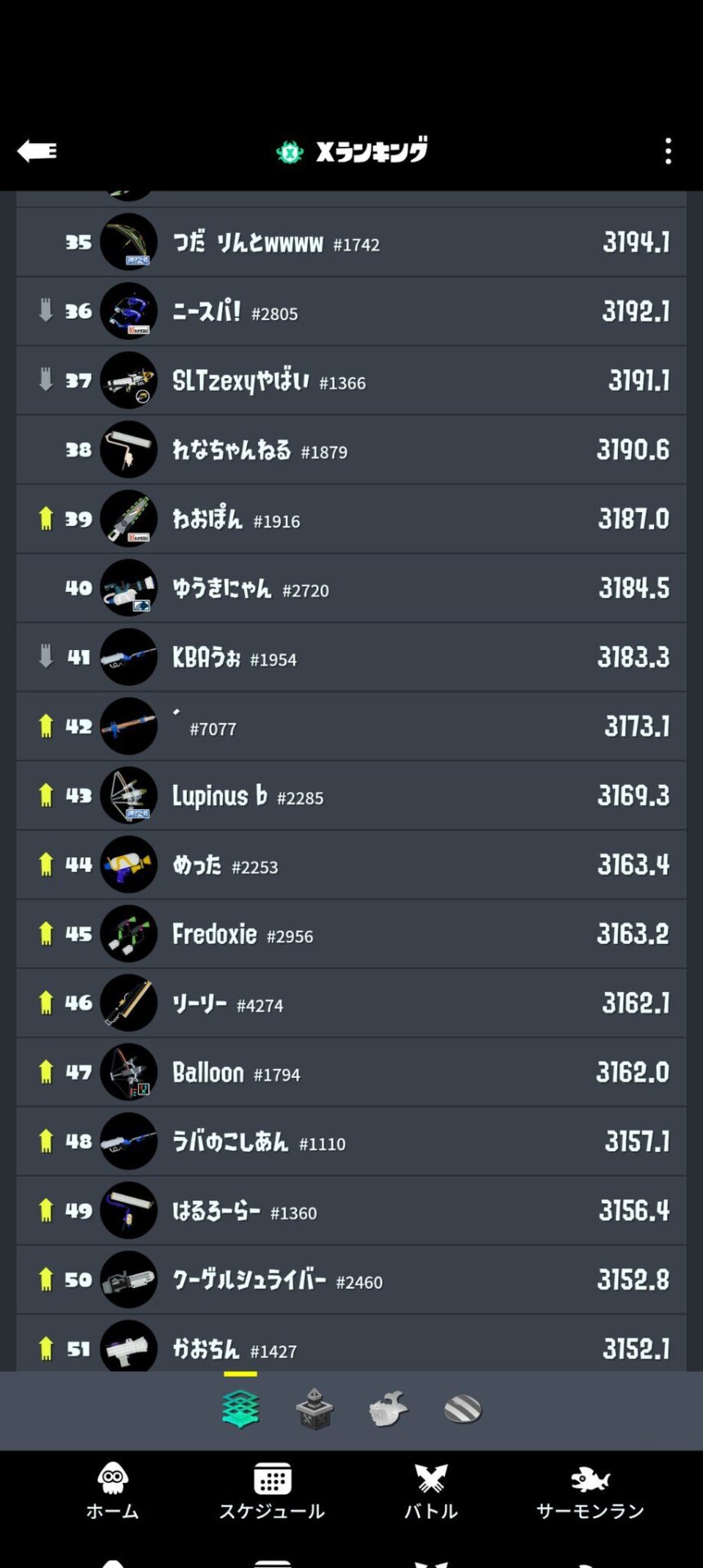Switch to the Tower Control mode tab
The width and height of the screenshot is (703, 1568).
click(314, 1409)
